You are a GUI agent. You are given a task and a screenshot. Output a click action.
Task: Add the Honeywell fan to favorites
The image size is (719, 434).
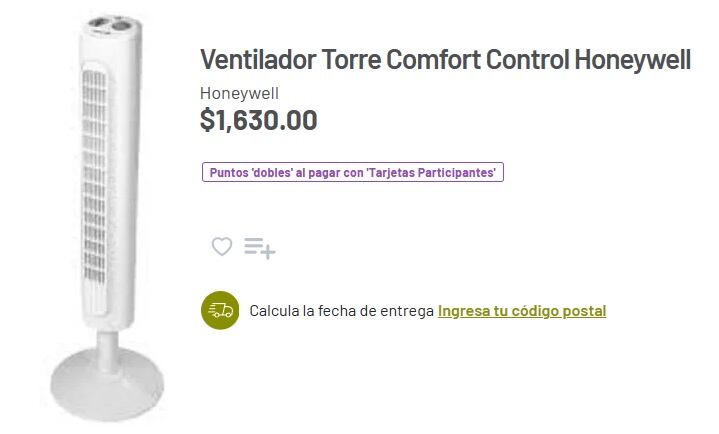[221, 246]
